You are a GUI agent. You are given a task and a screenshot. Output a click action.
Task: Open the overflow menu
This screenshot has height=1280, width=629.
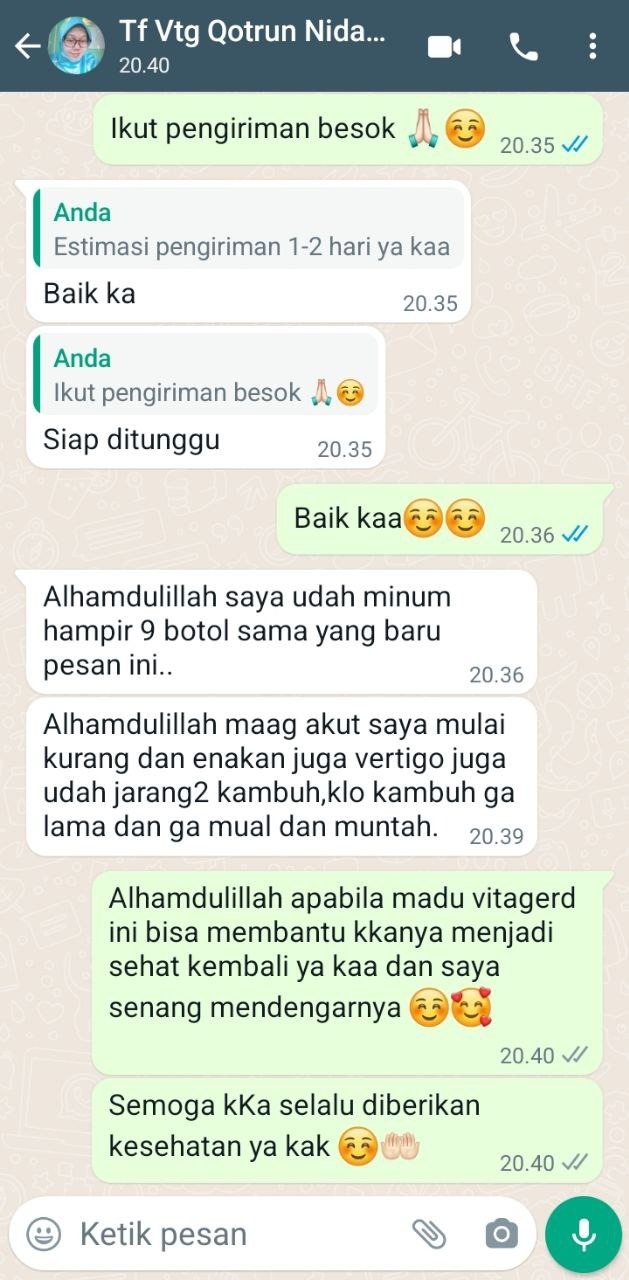coord(593,46)
